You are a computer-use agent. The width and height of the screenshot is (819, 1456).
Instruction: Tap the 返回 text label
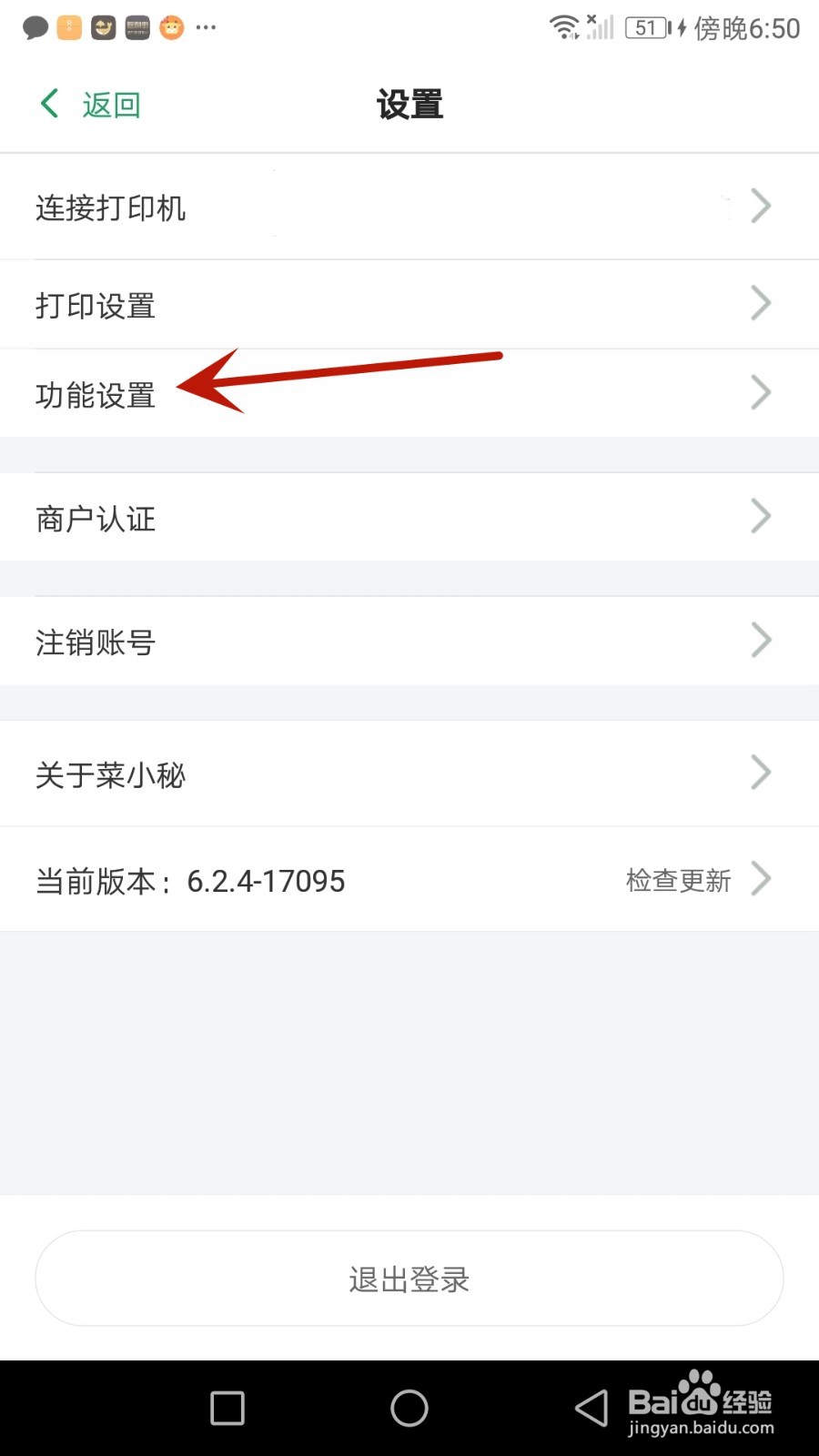pyautogui.click(x=110, y=103)
